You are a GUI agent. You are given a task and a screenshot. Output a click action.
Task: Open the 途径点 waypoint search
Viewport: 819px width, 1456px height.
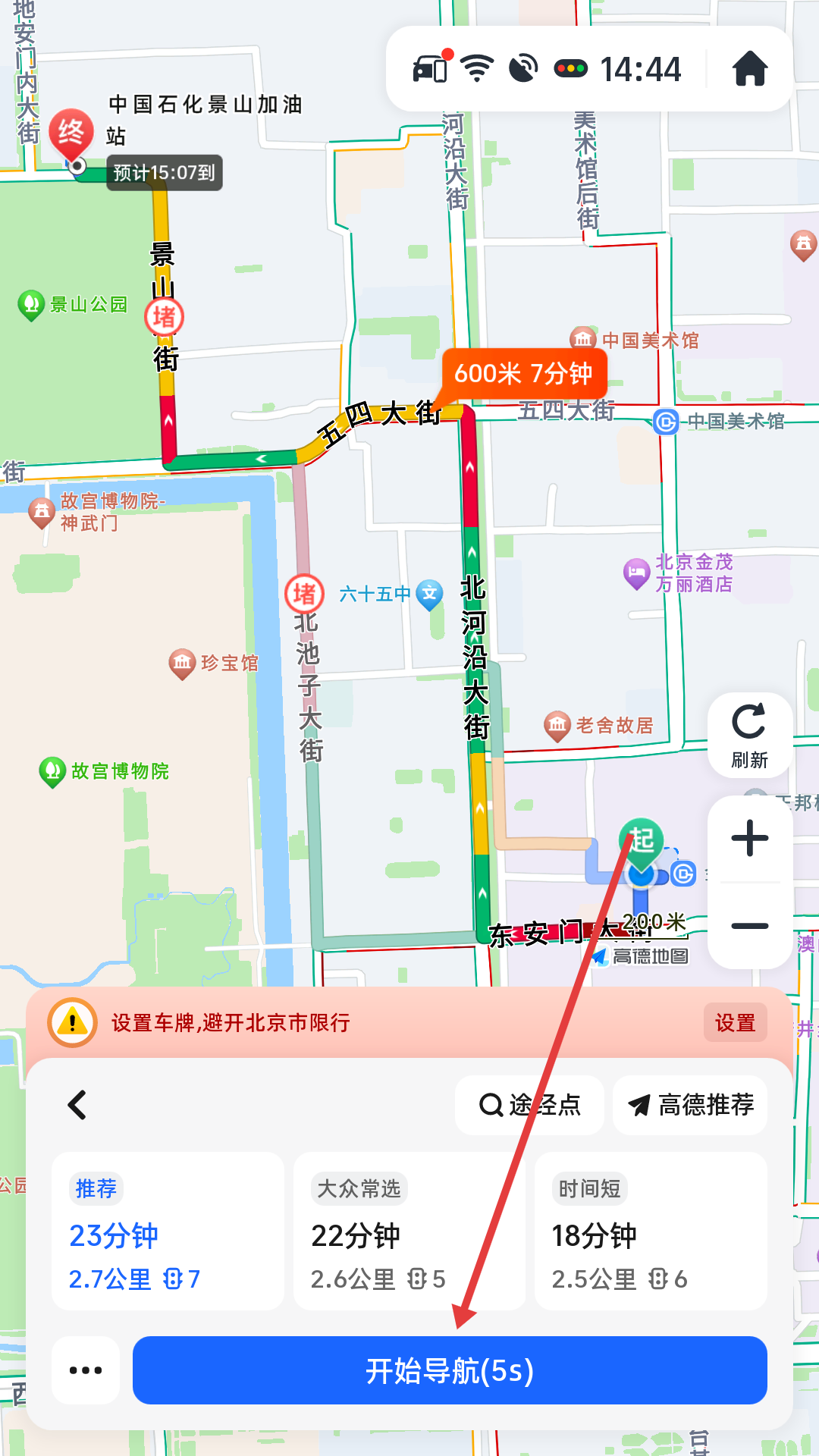tap(529, 1106)
